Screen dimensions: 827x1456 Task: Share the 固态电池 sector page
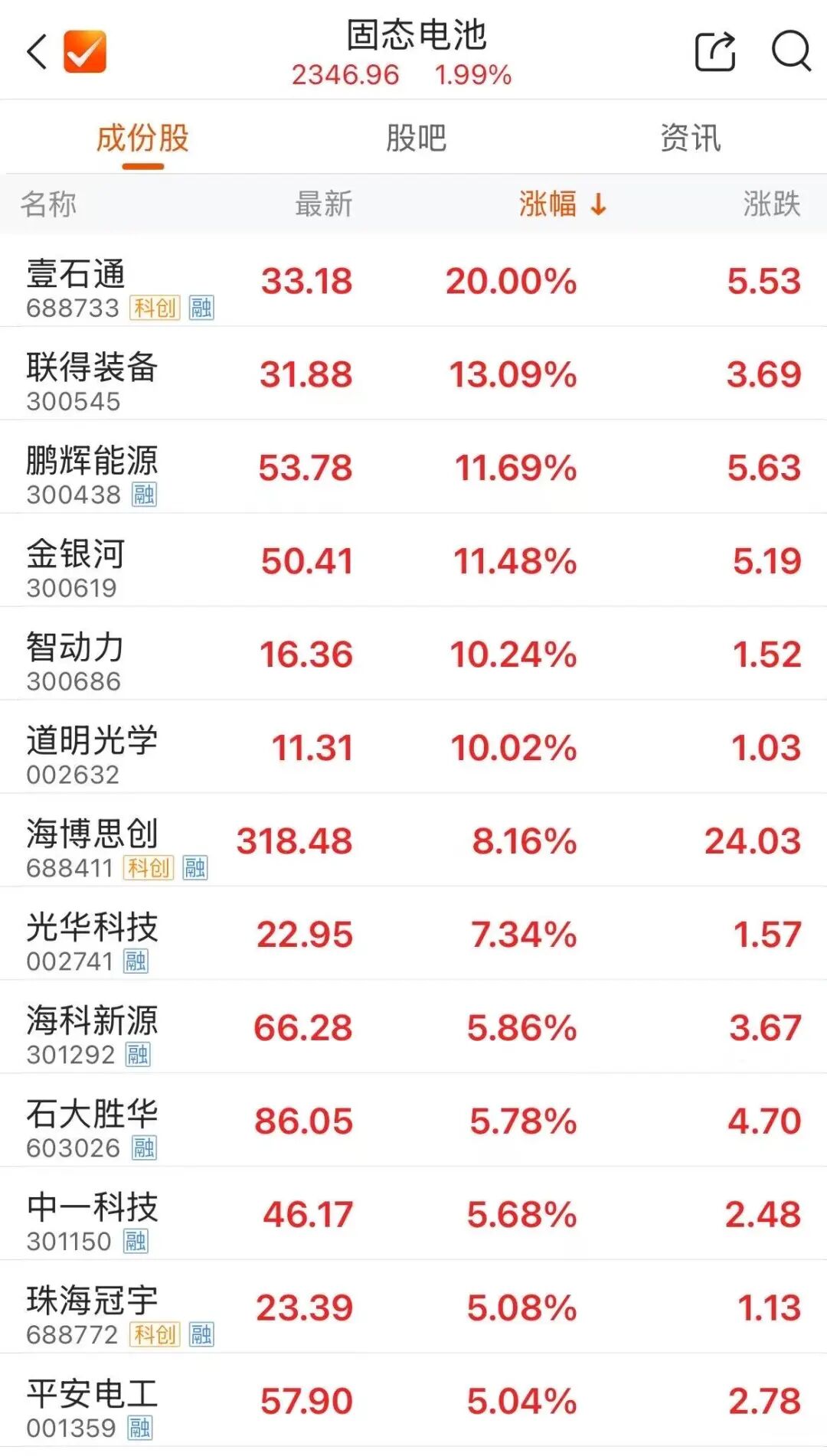[714, 52]
